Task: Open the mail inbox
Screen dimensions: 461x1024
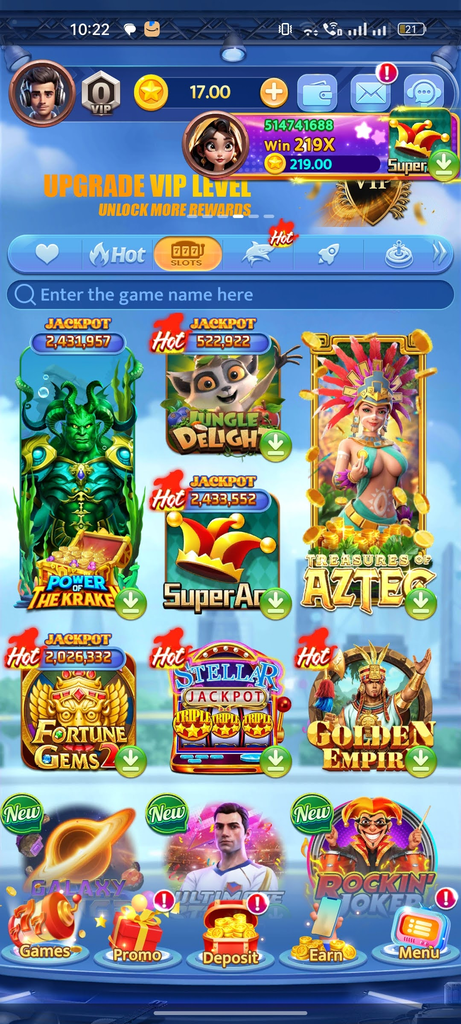Action: point(370,93)
